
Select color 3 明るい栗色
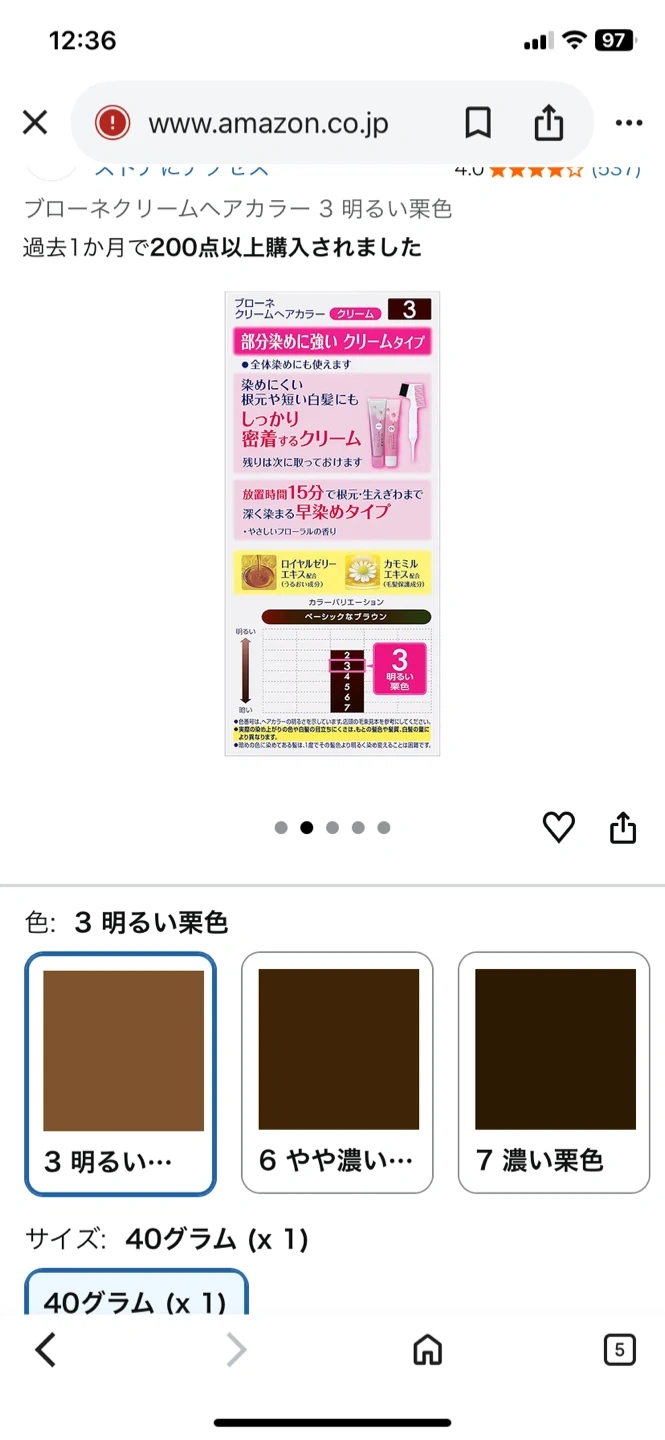[x=120, y=1073]
